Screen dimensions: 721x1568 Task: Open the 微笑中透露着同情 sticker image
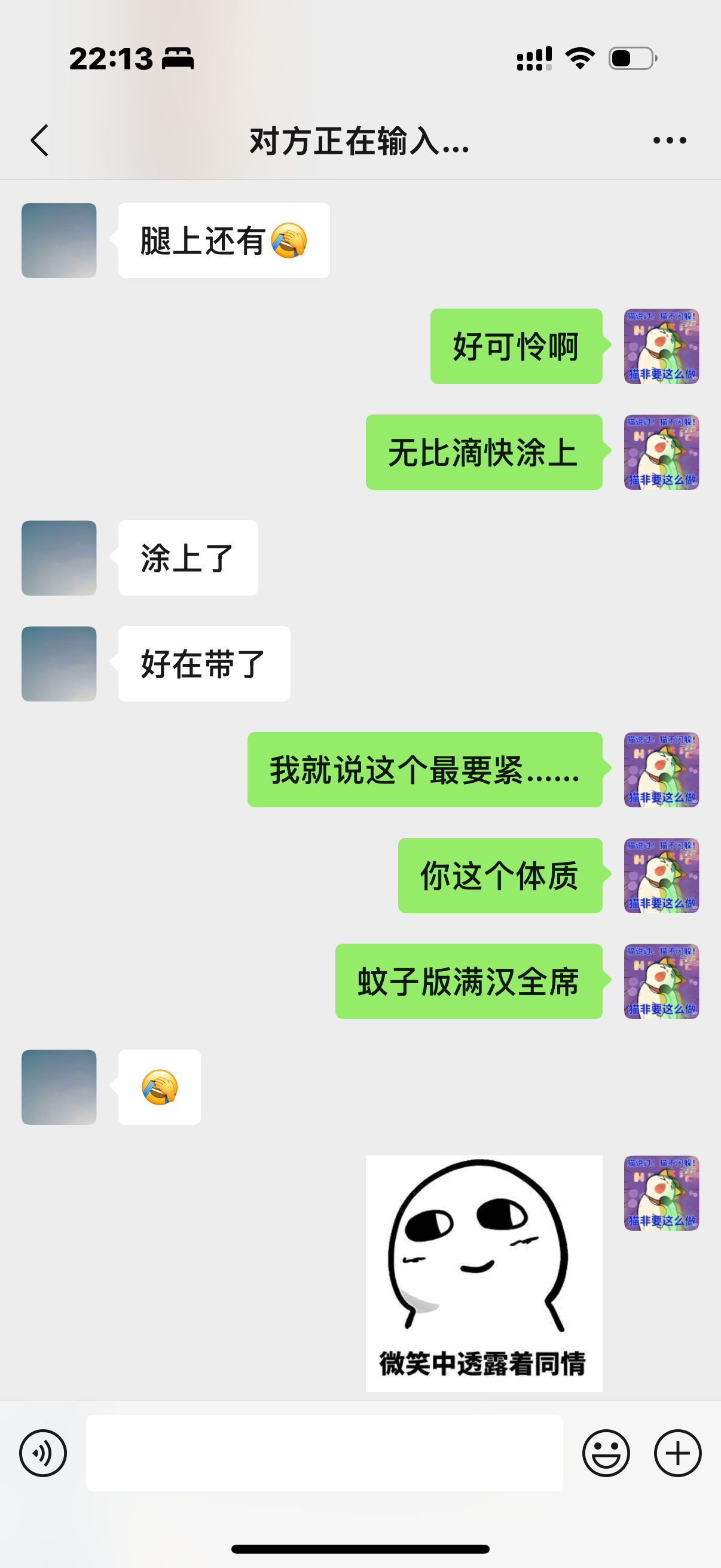tap(484, 1273)
